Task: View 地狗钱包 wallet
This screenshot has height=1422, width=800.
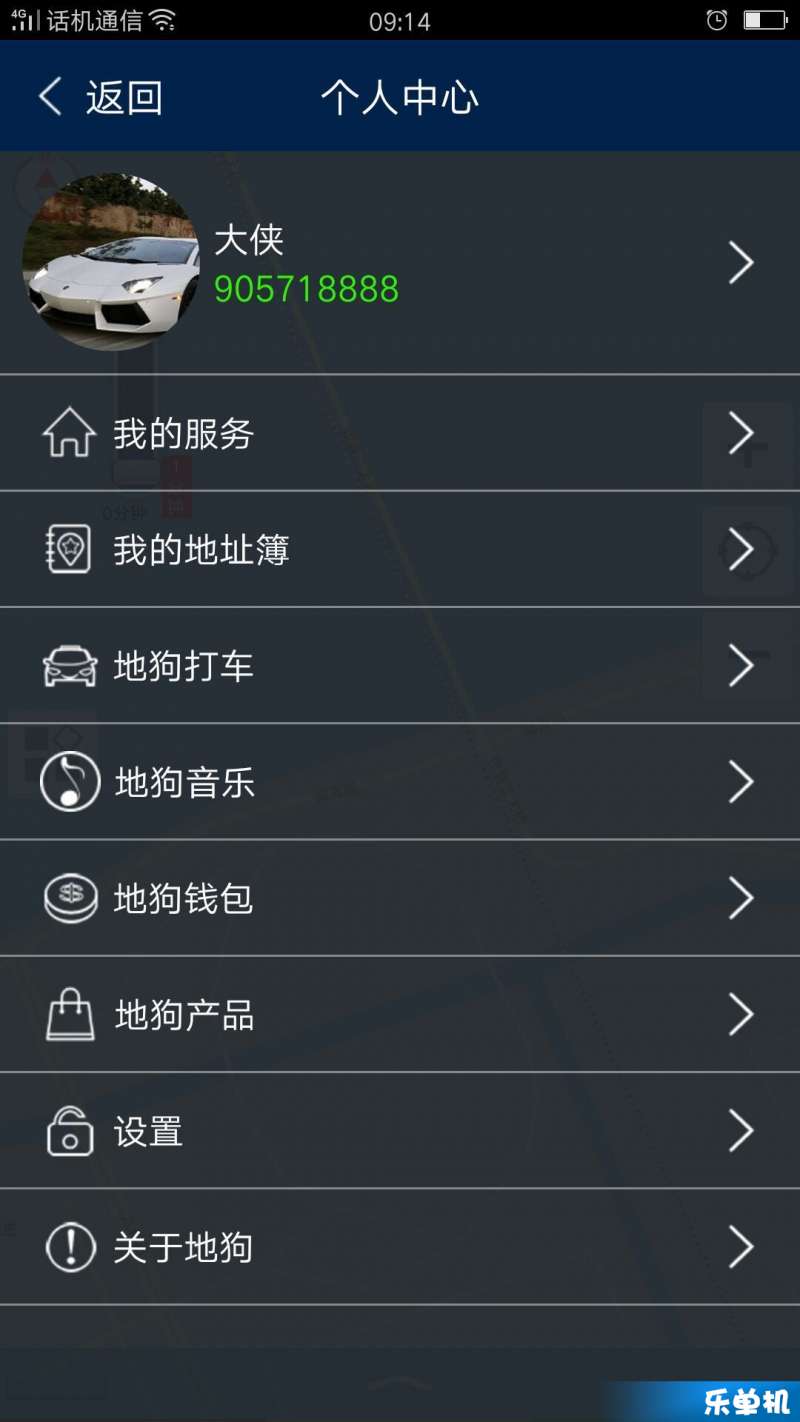Action: 400,898
